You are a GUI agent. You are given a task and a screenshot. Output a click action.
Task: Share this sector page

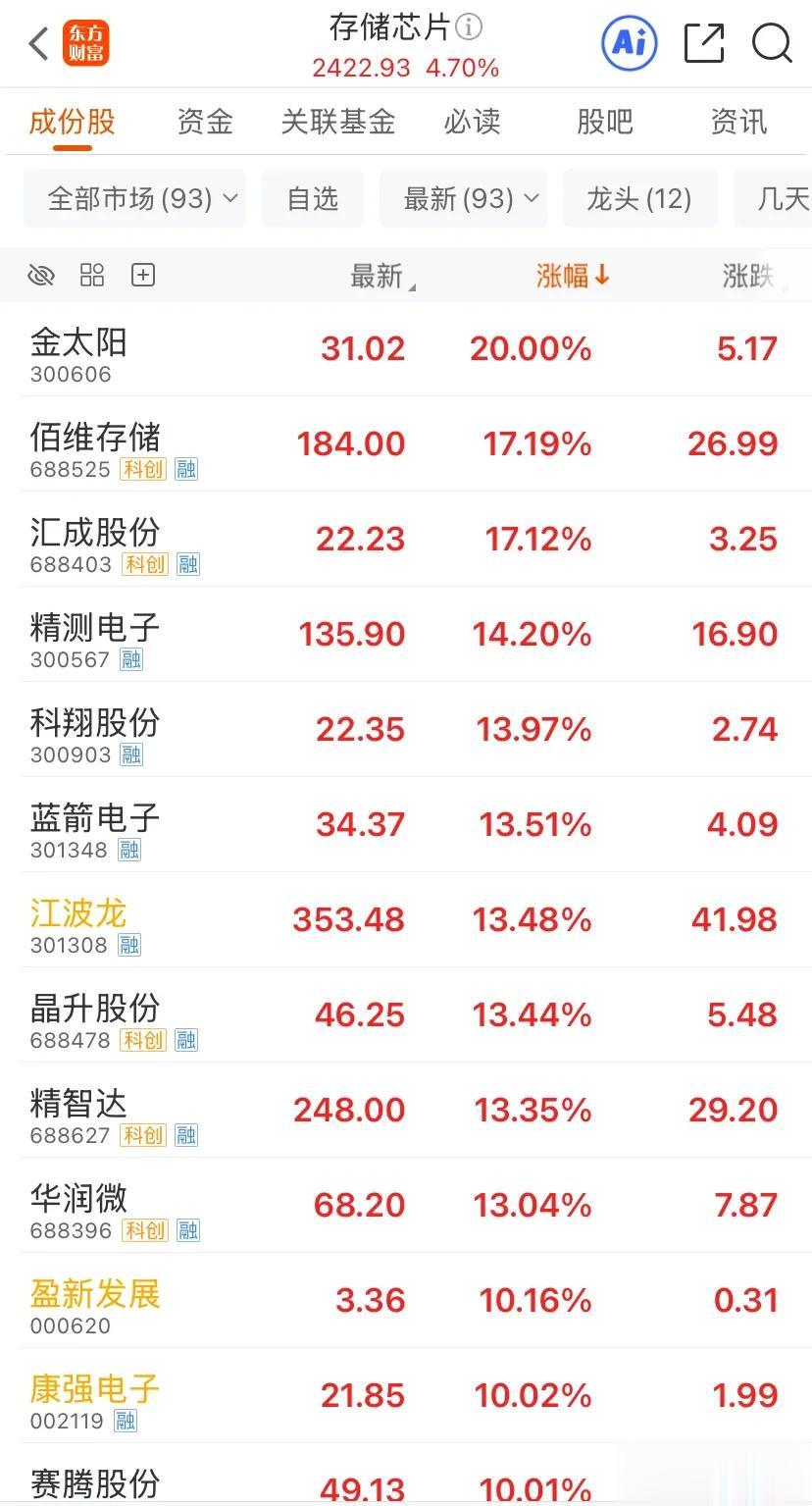pyautogui.click(x=704, y=43)
